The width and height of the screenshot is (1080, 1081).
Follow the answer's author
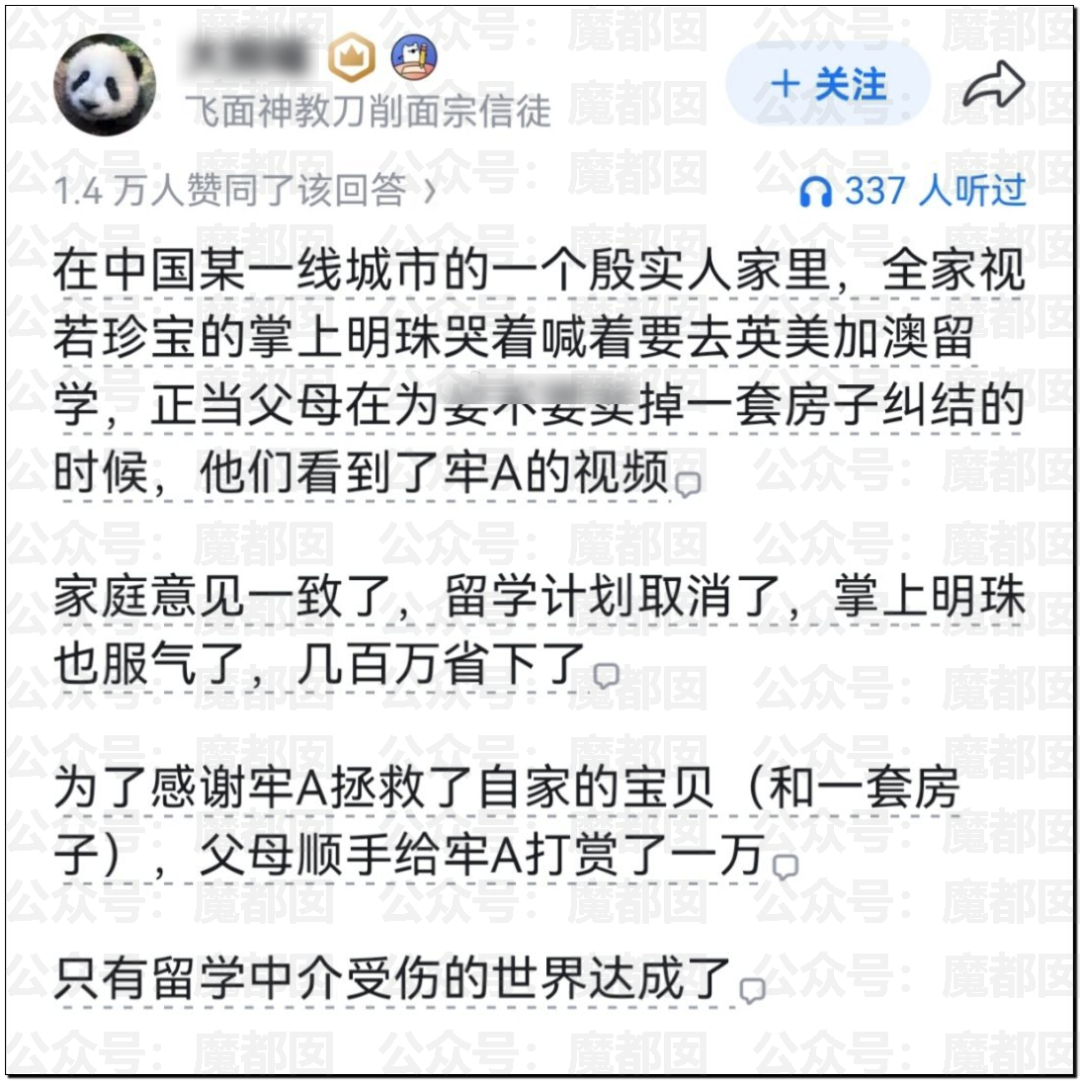pyautogui.click(x=830, y=86)
